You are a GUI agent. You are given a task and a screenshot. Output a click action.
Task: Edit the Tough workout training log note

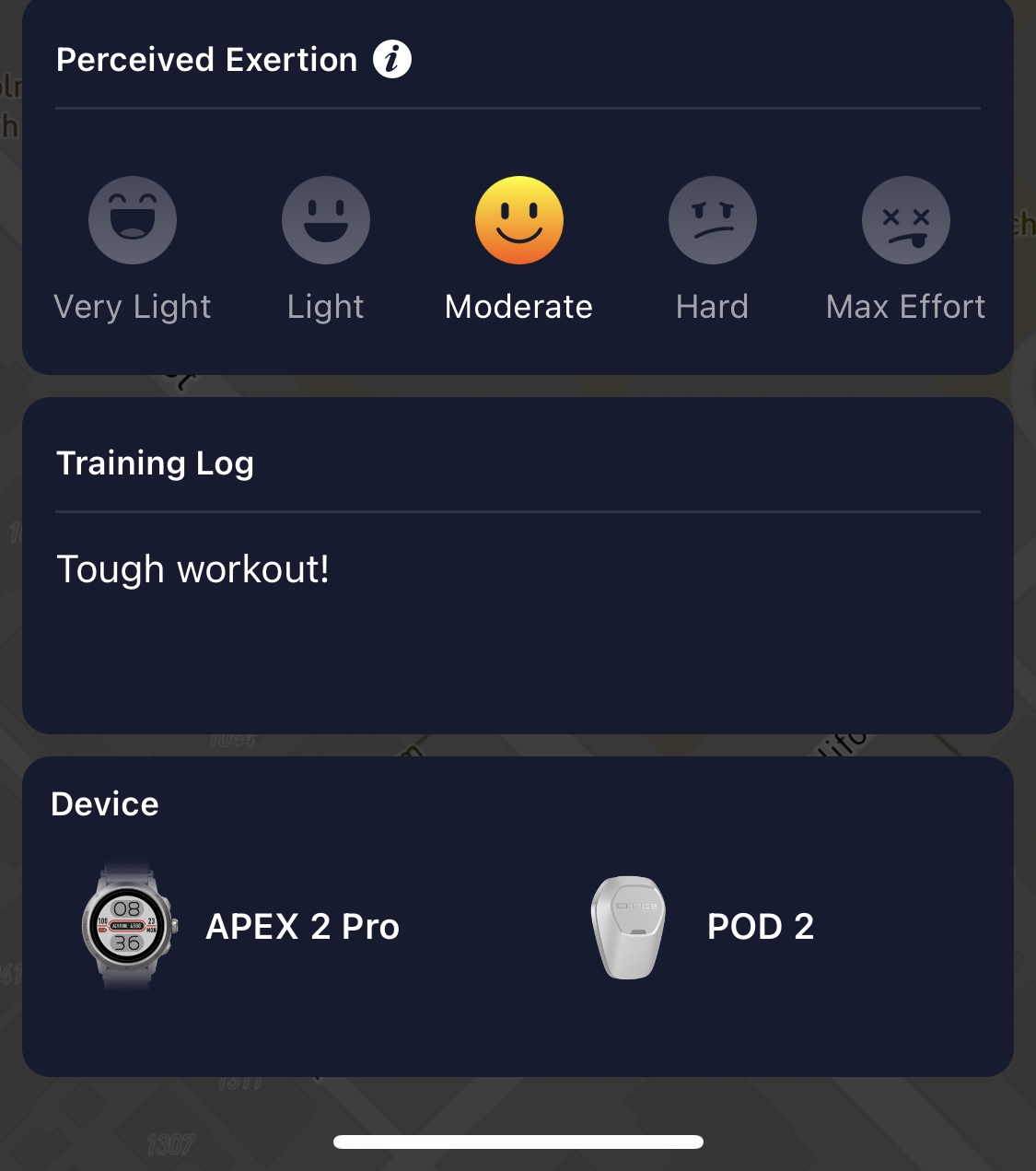pos(193,569)
